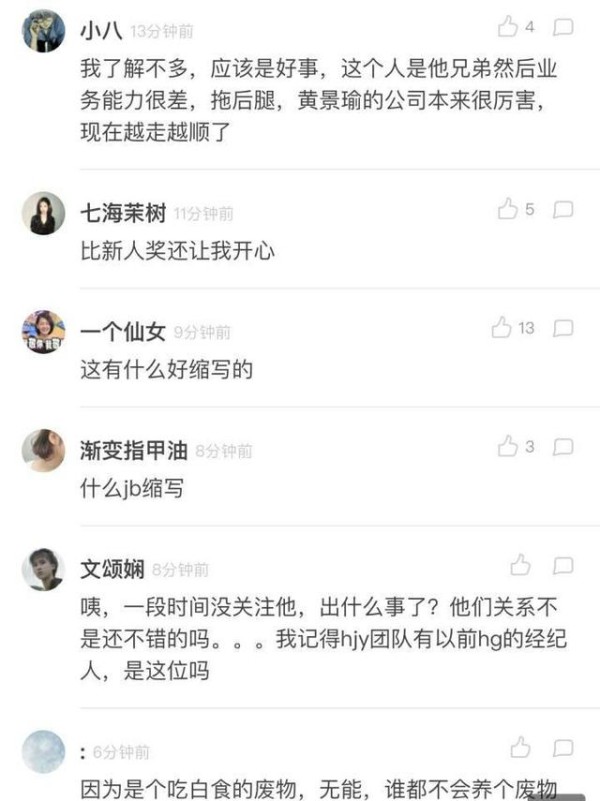The width and height of the screenshot is (600, 801).
Task: Reply to 文颂娴's comment
Action: 563,566
